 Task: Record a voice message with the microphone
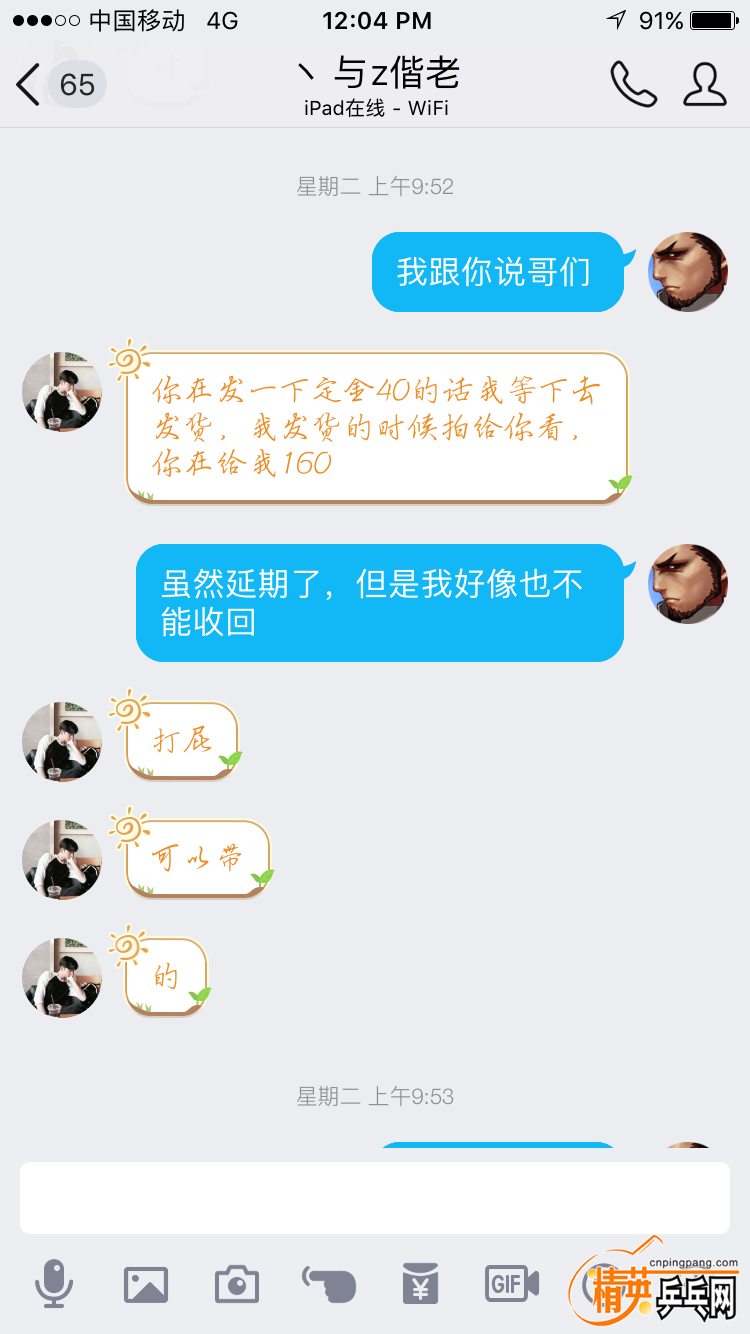pos(54,1283)
